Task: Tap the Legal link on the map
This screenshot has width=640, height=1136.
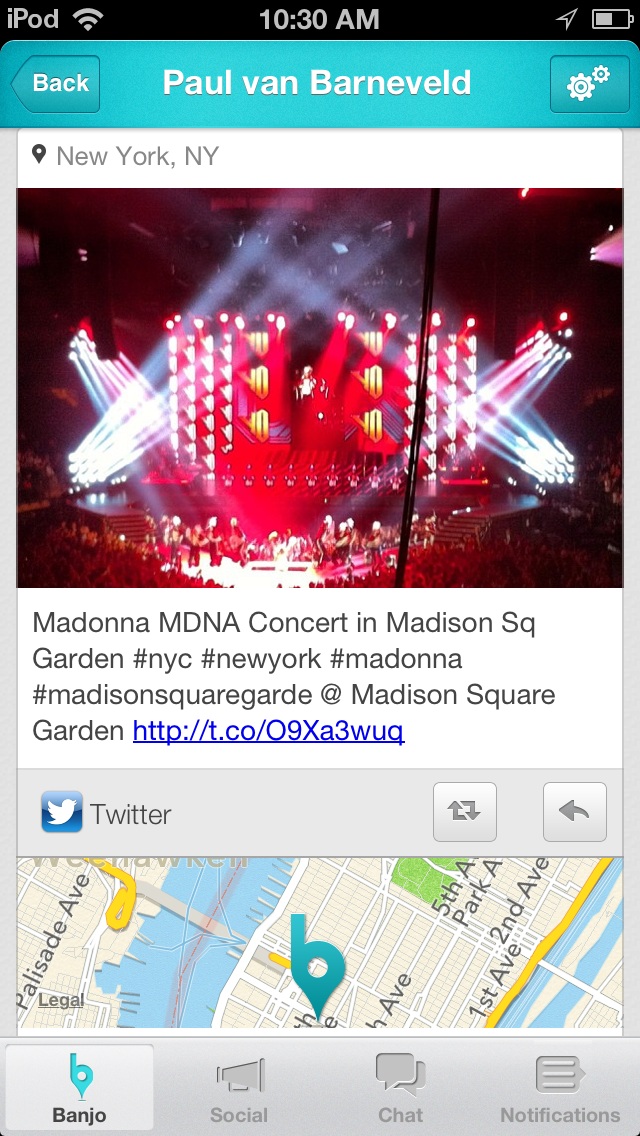Action: [61, 999]
